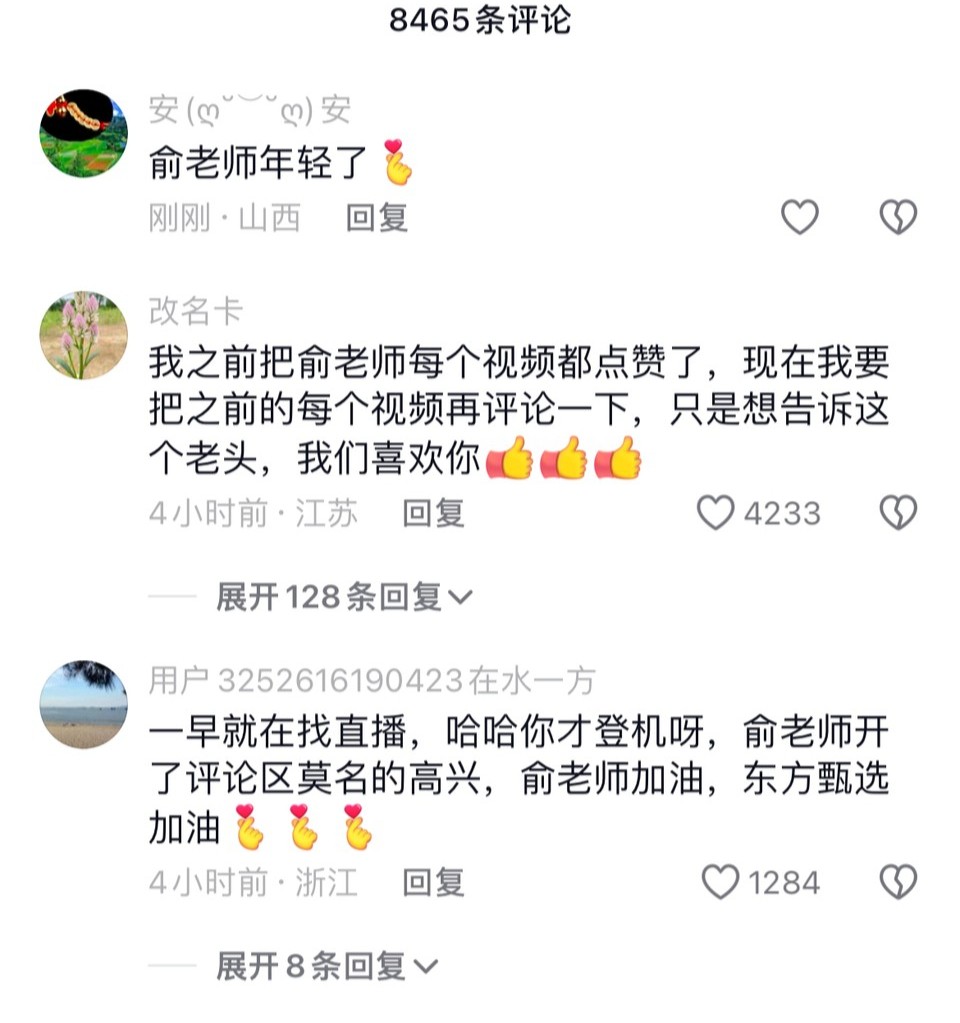Expand the 8 replies

click(x=326, y=966)
